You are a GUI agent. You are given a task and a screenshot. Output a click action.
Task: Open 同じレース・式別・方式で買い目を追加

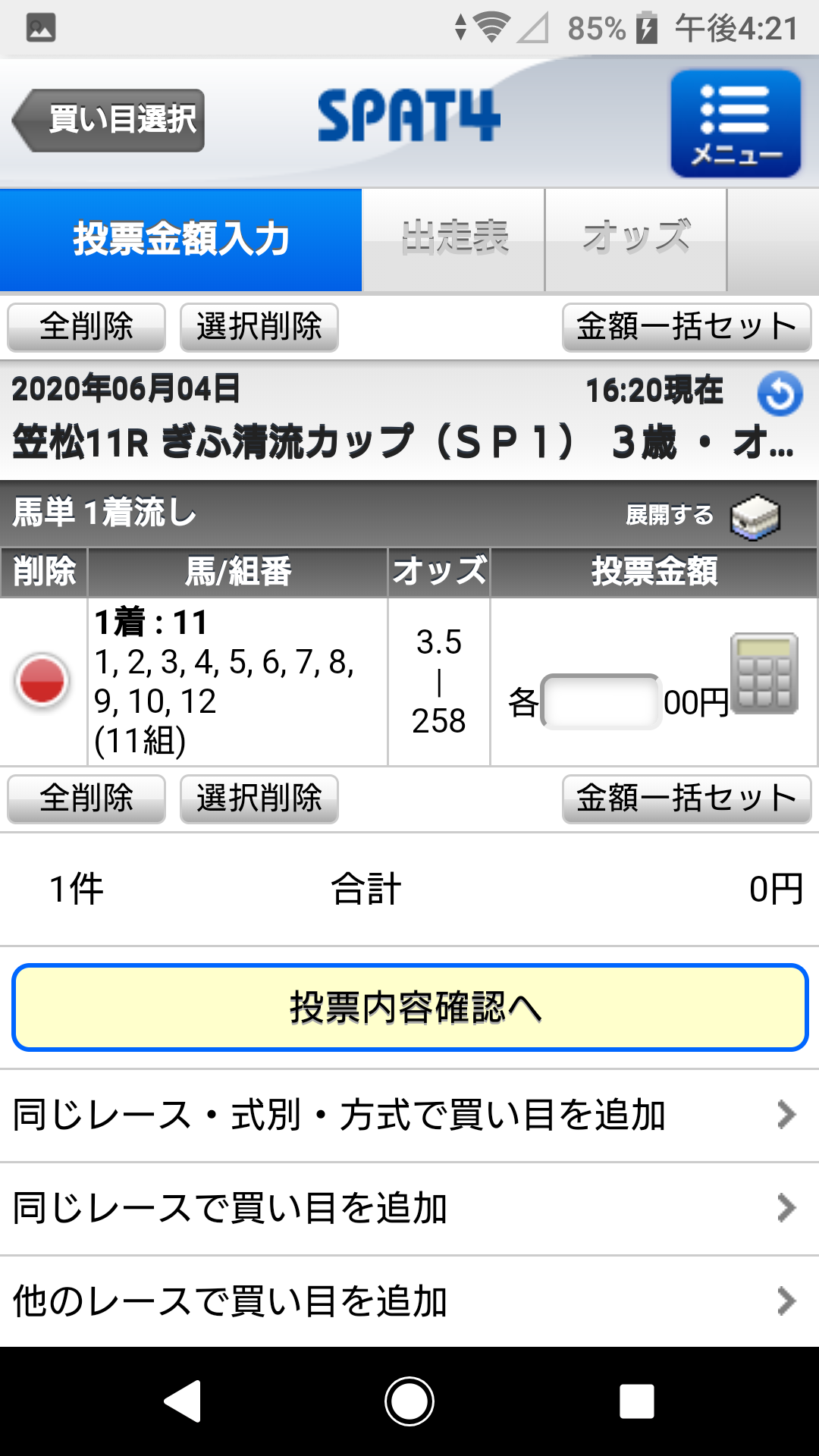(409, 1116)
